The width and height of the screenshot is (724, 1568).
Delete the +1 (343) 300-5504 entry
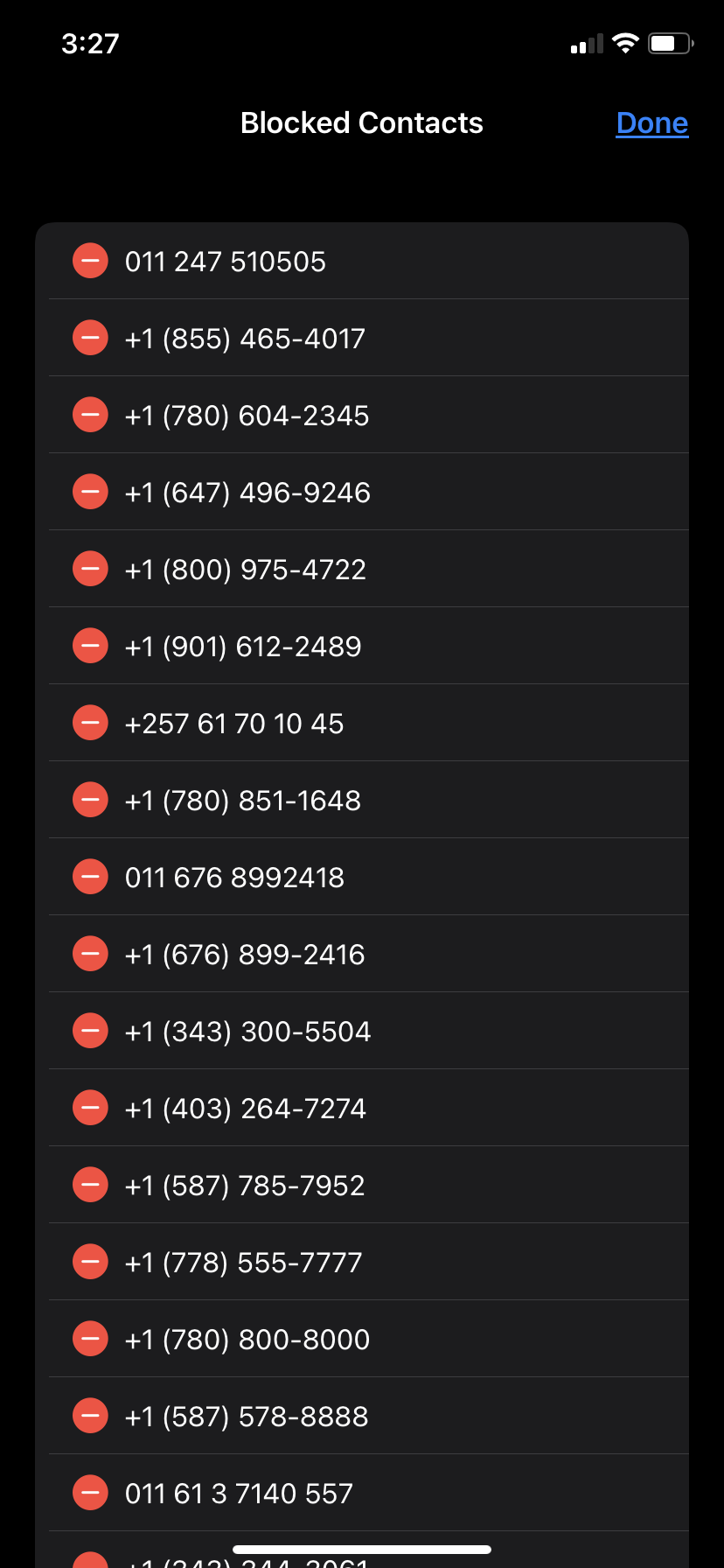coord(90,1031)
